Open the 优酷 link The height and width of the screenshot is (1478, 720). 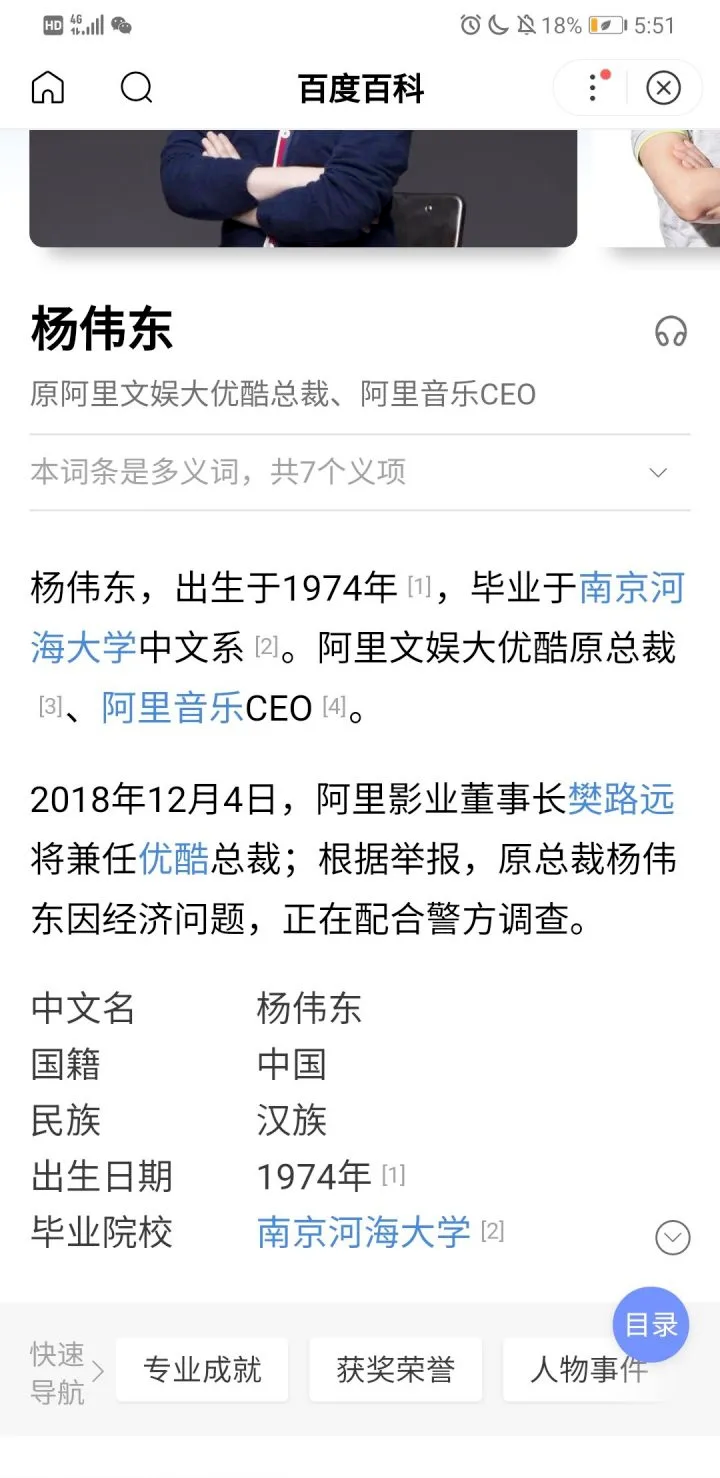coord(174,859)
